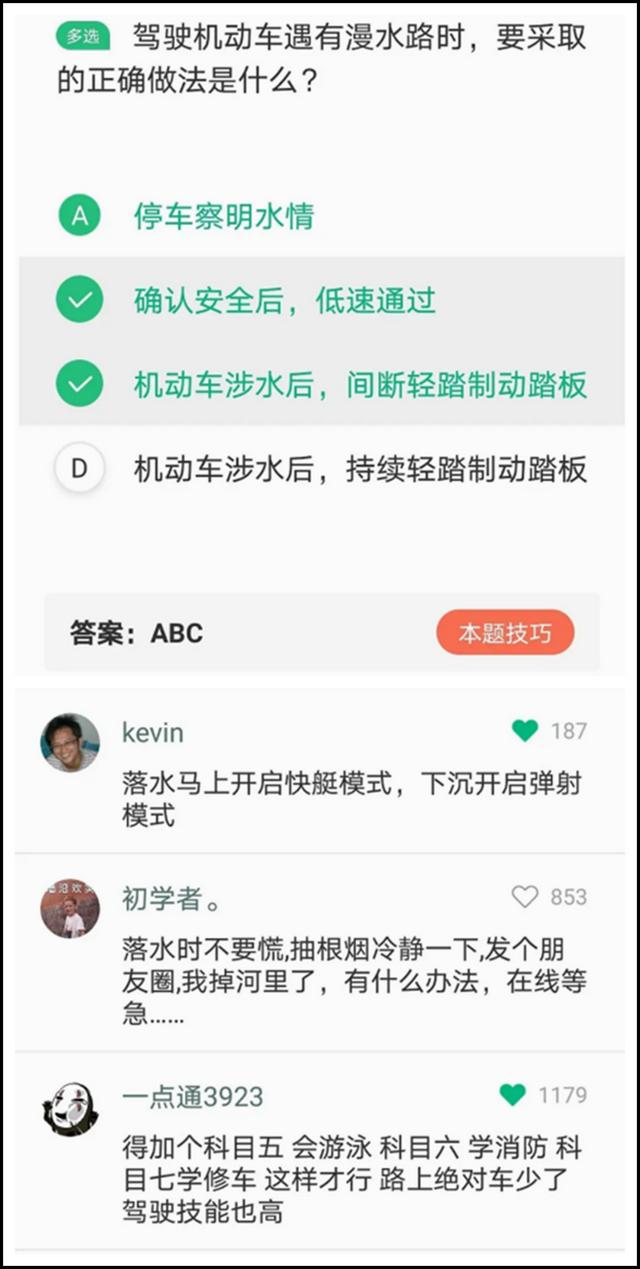The image size is (640, 1269).
Task: View 初学者。 profile picture
Action: (70, 909)
